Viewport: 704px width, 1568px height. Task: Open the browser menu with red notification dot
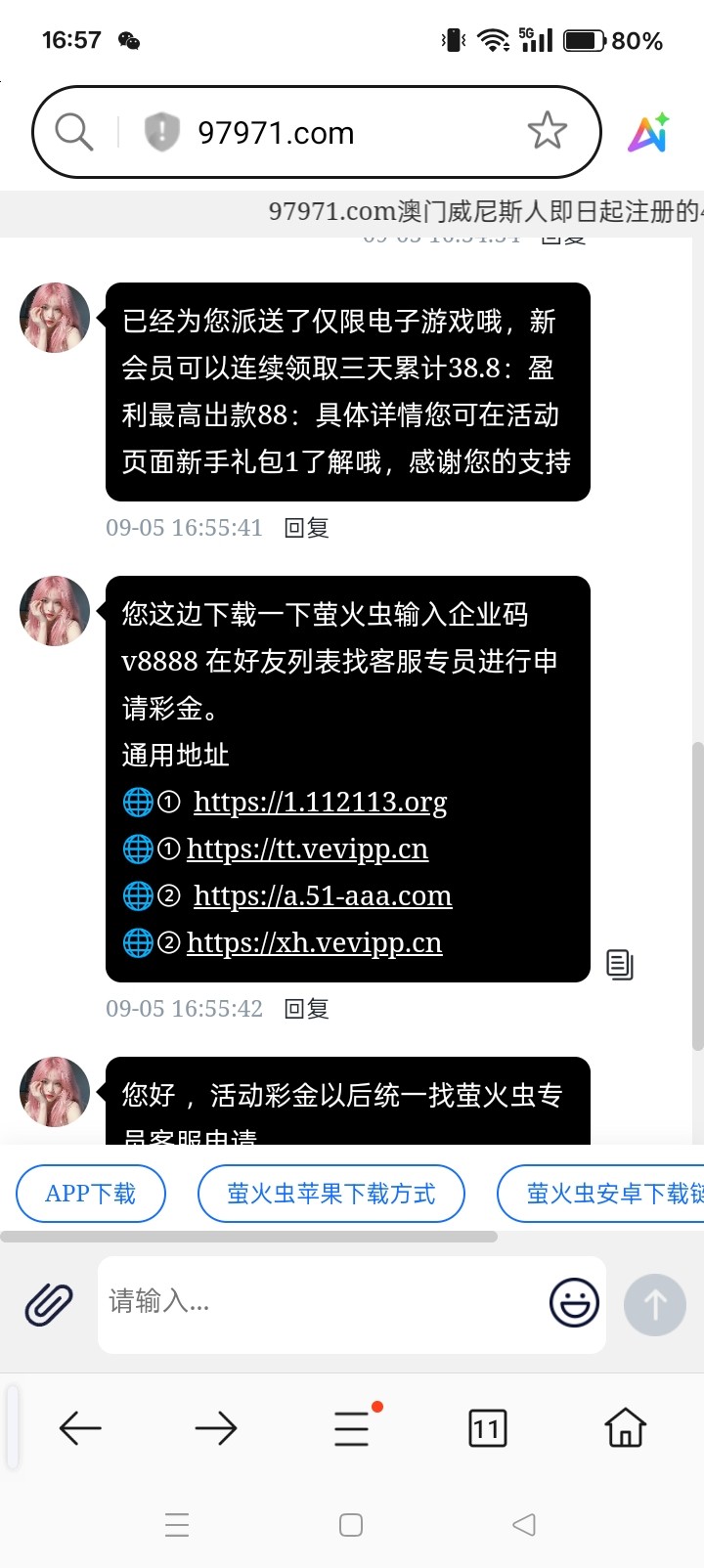(x=351, y=1428)
